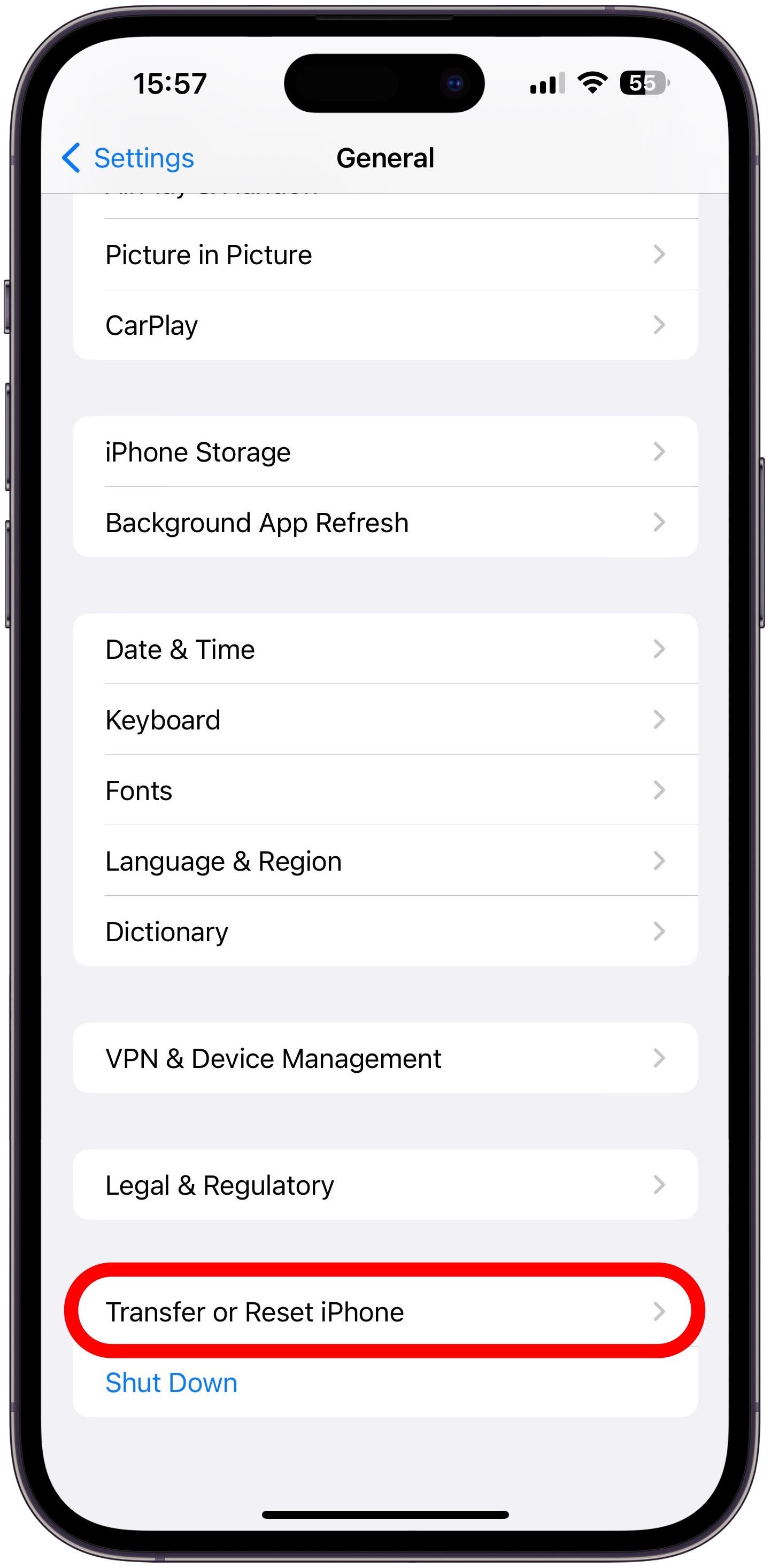Screen dimensions: 771x1568
Task: Open Language & Region
Action: [384, 862]
